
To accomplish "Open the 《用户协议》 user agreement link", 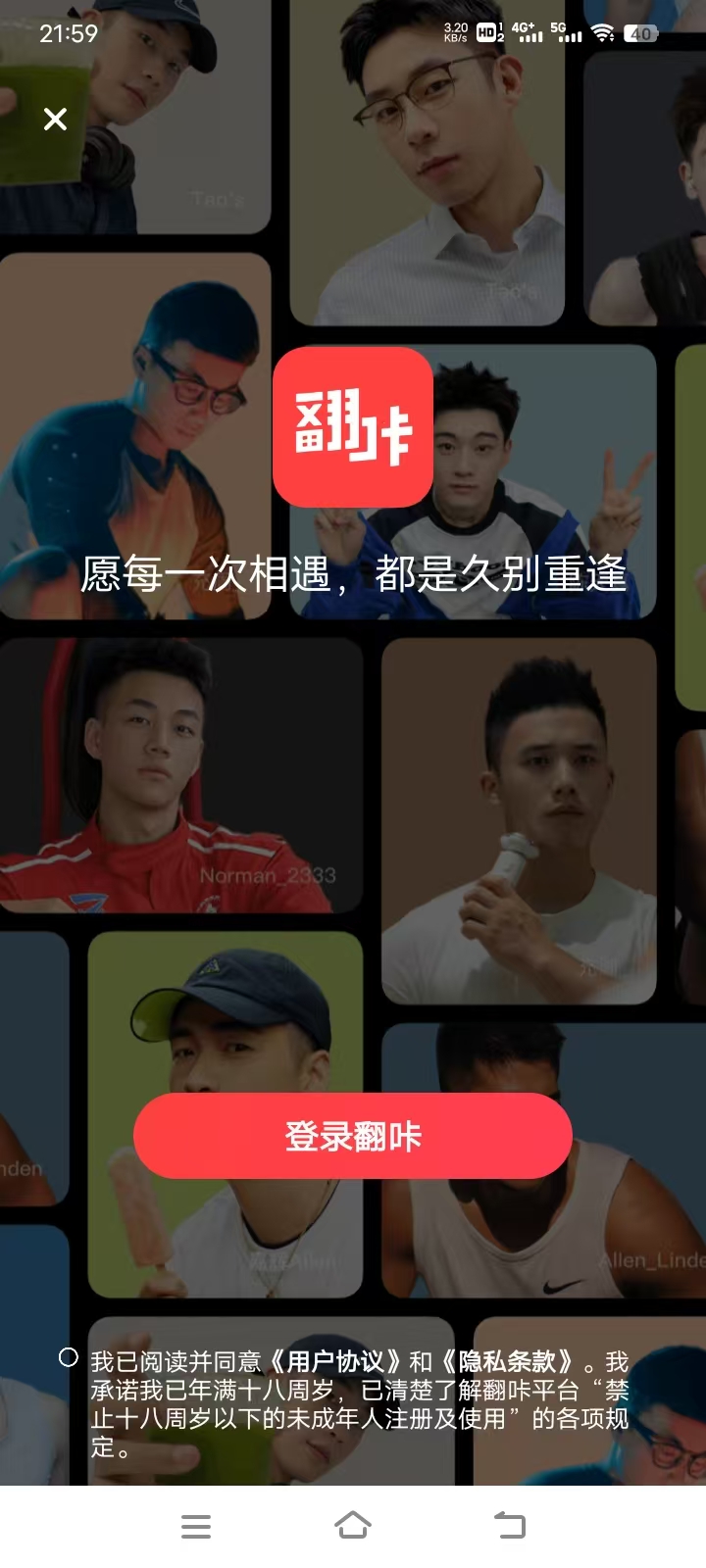I will 335,1362.
